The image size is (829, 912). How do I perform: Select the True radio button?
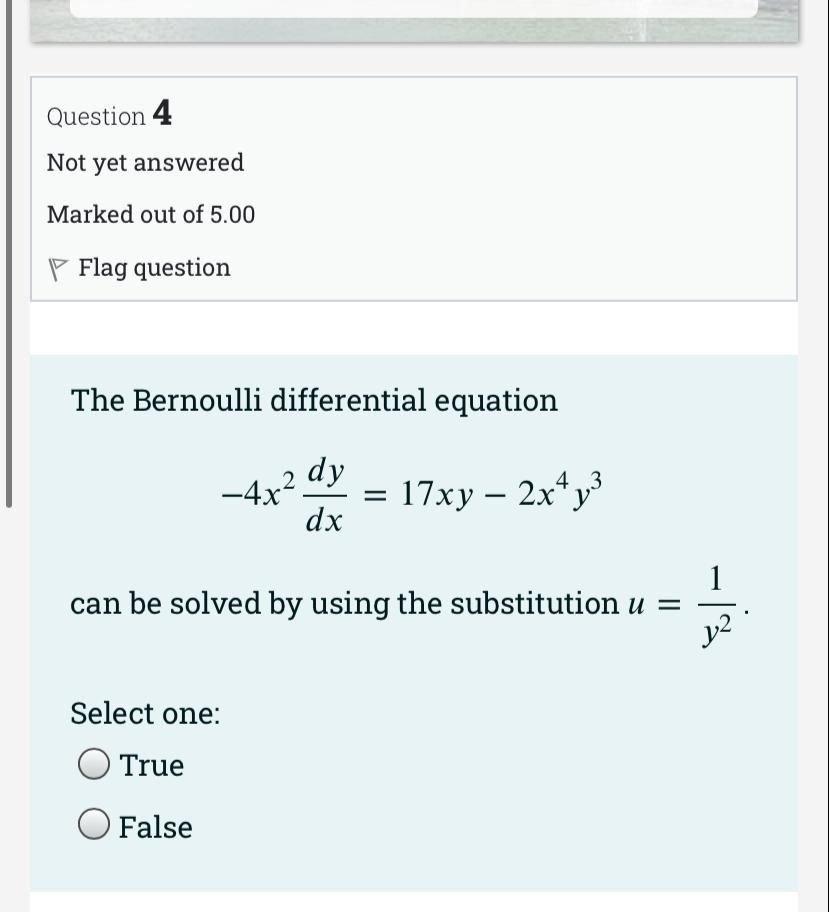click(93, 764)
